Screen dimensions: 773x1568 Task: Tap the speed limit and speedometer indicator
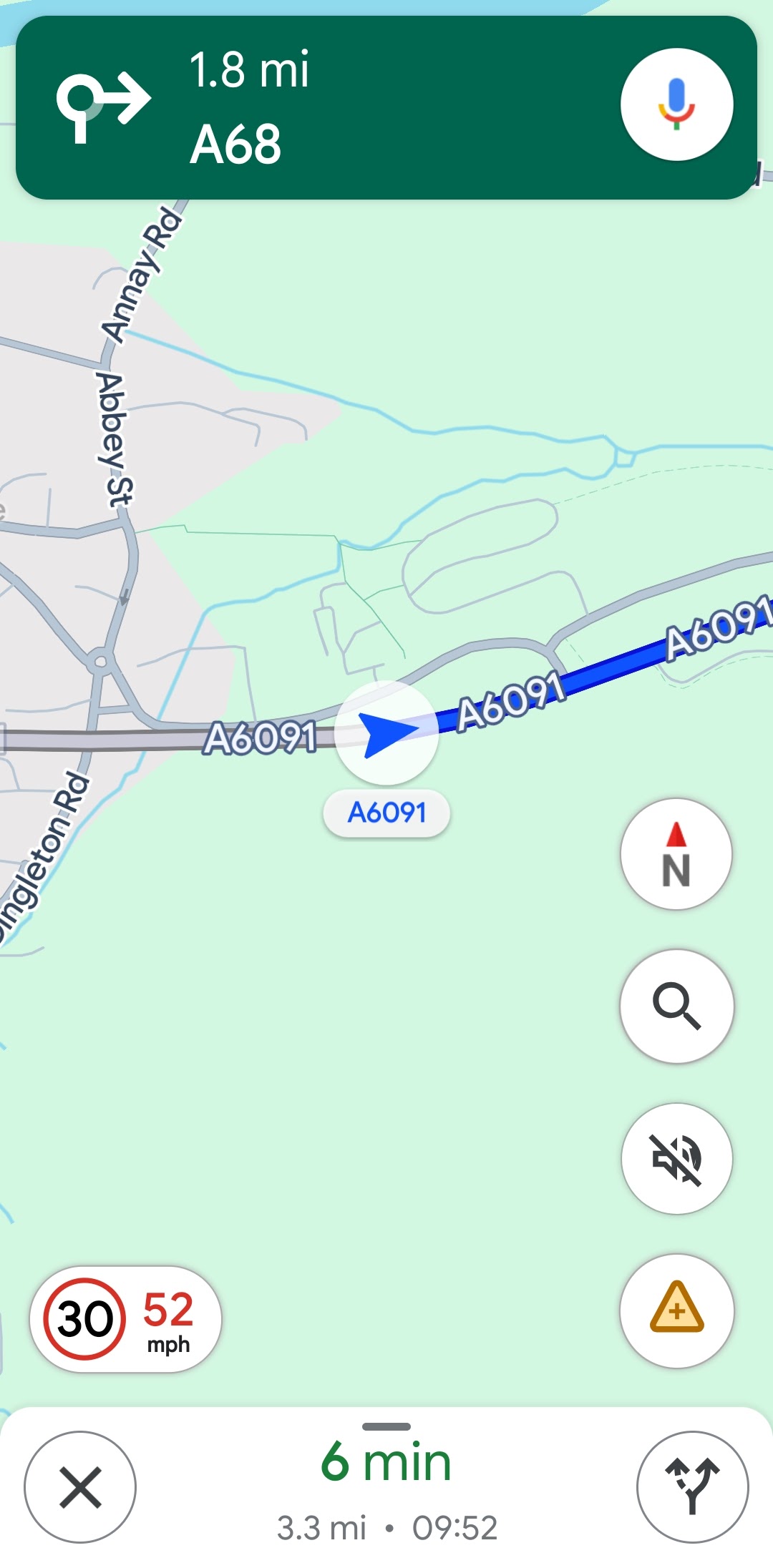click(125, 1319)
